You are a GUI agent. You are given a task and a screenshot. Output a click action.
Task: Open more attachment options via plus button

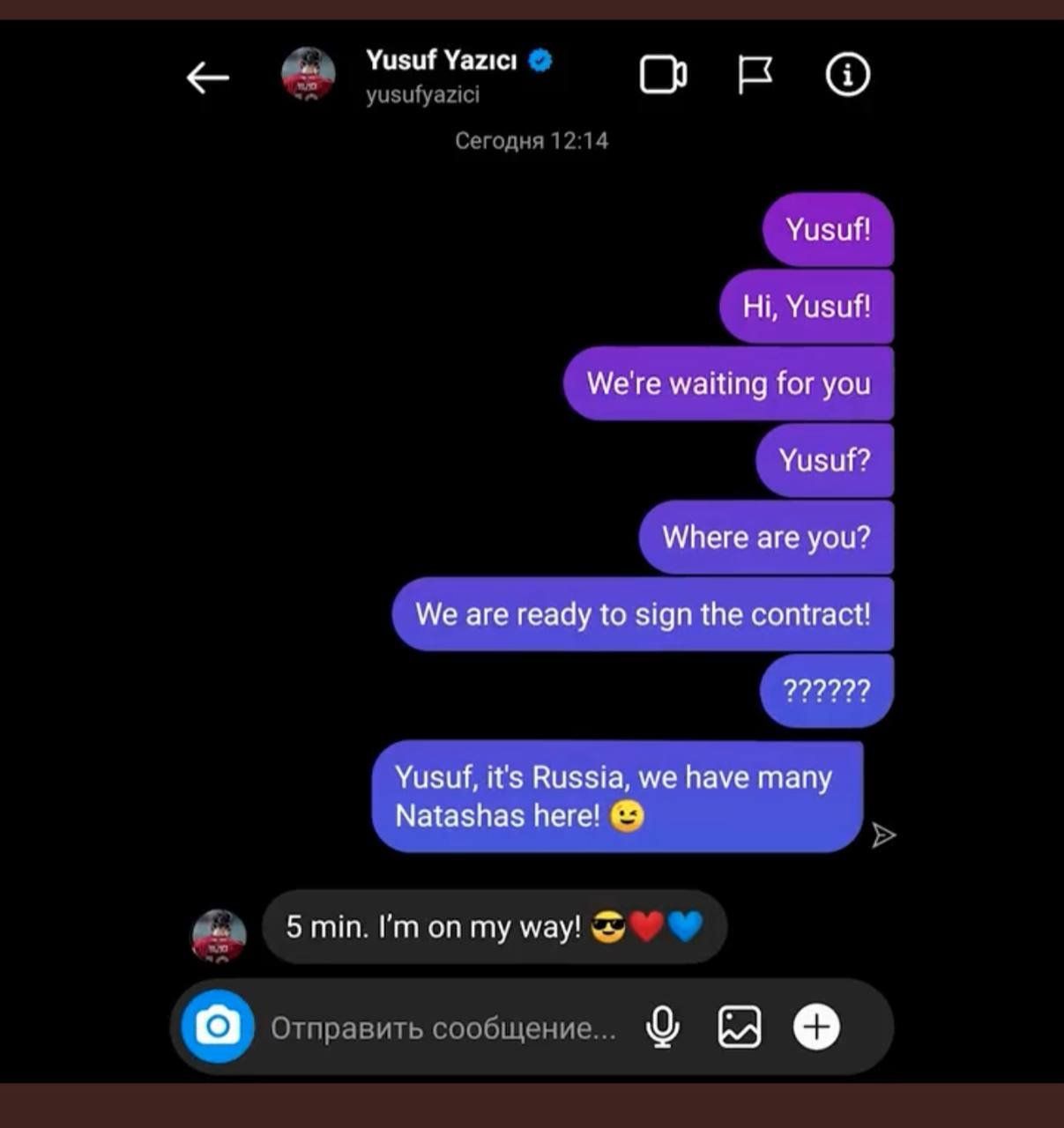point(816,1028)
